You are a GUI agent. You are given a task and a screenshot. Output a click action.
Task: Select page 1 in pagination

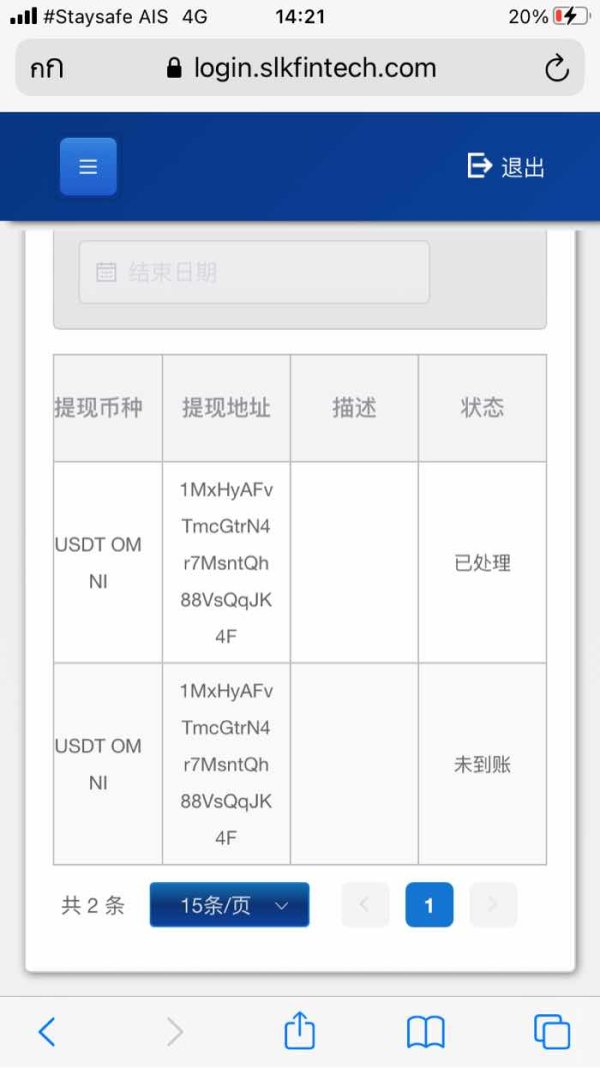point(429,905)
